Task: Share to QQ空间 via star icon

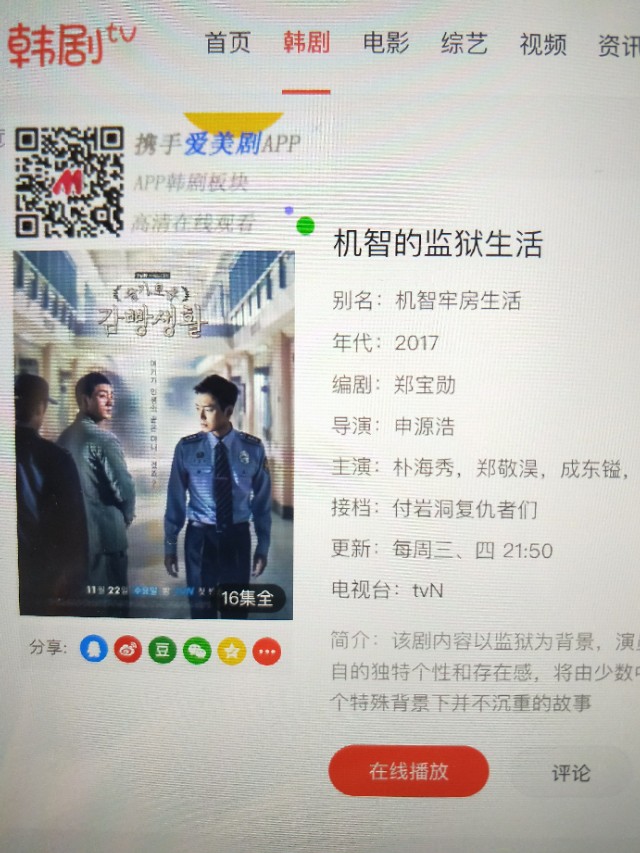Action: point(232,652)
